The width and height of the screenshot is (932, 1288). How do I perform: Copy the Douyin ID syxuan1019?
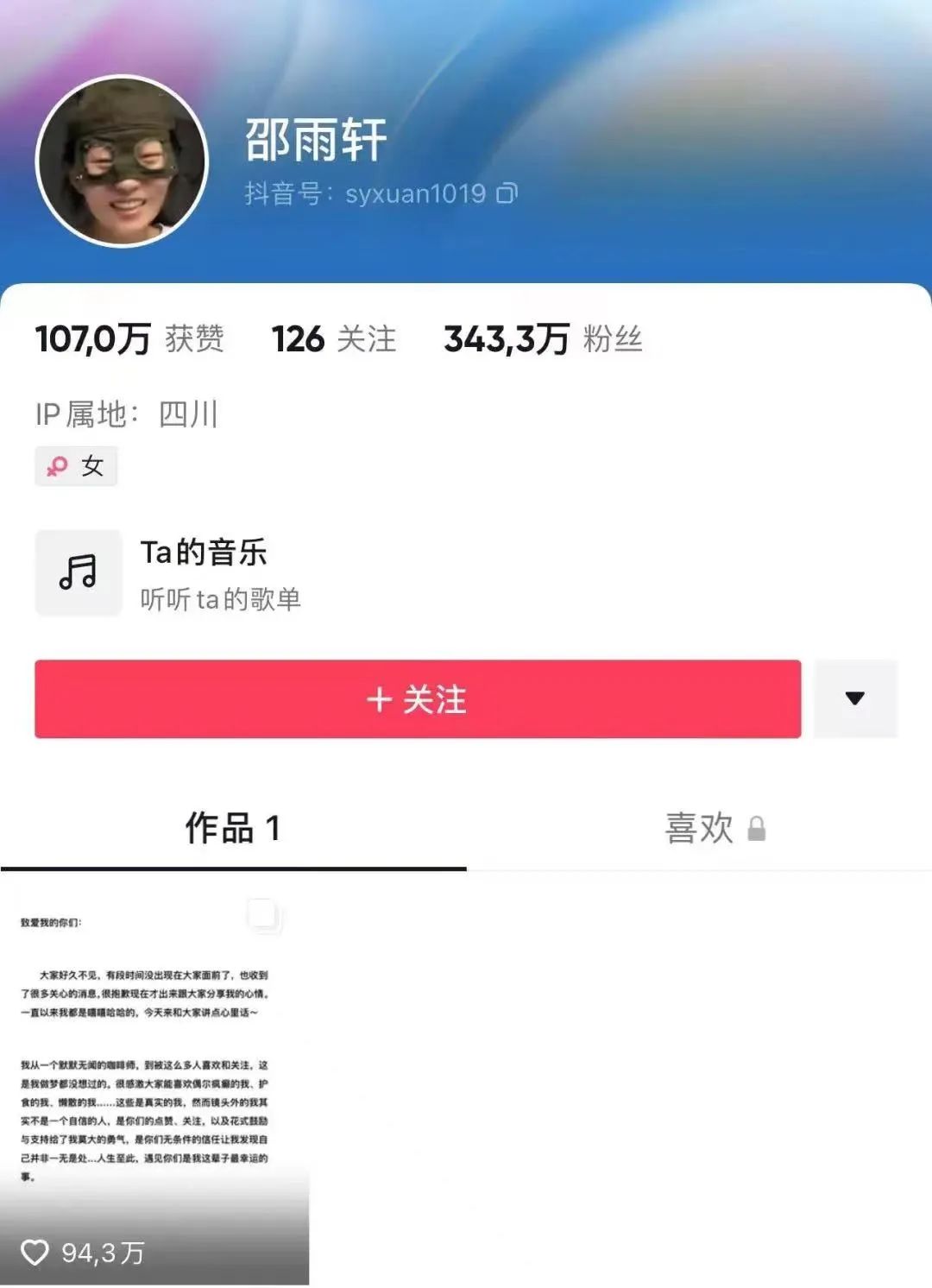(x=507, y=193)
